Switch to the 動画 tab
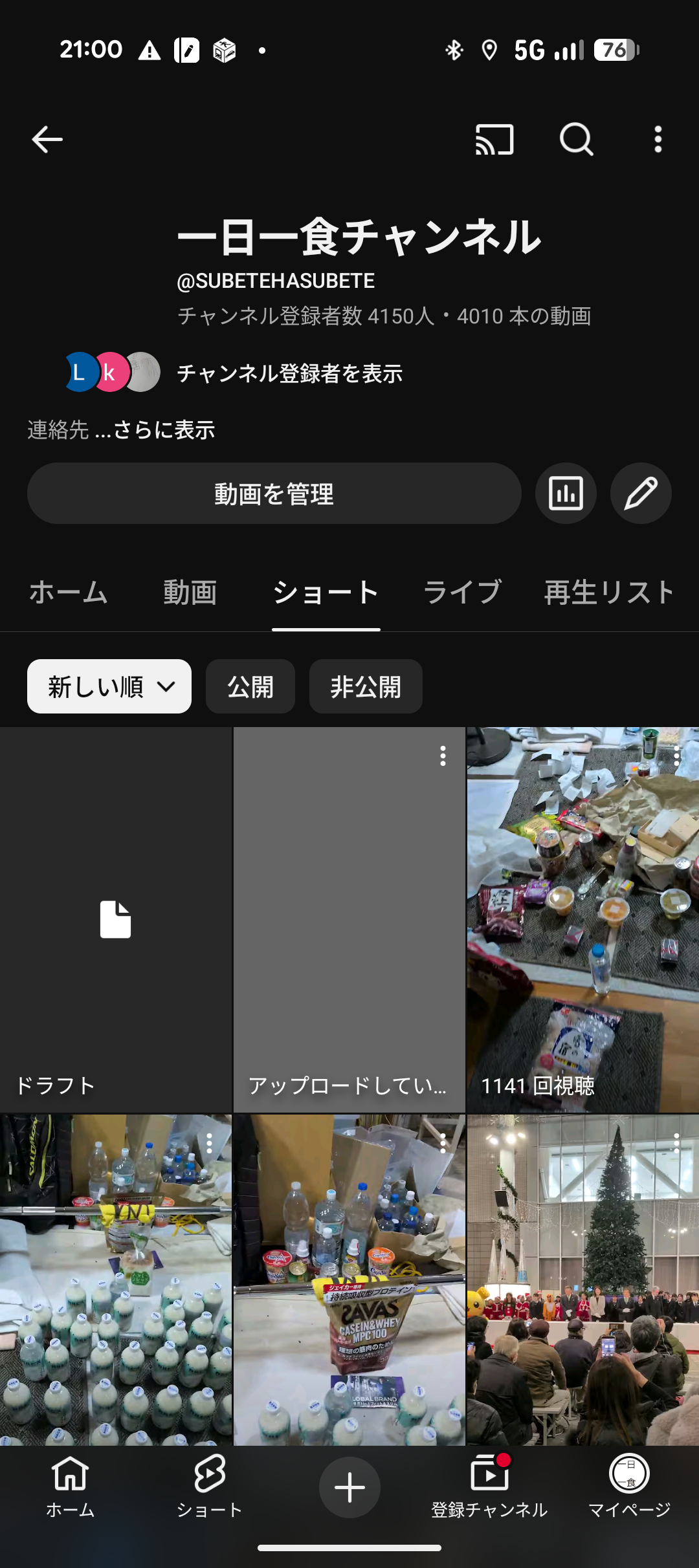Screen dimensions: 699x1568 pos(190,593)
